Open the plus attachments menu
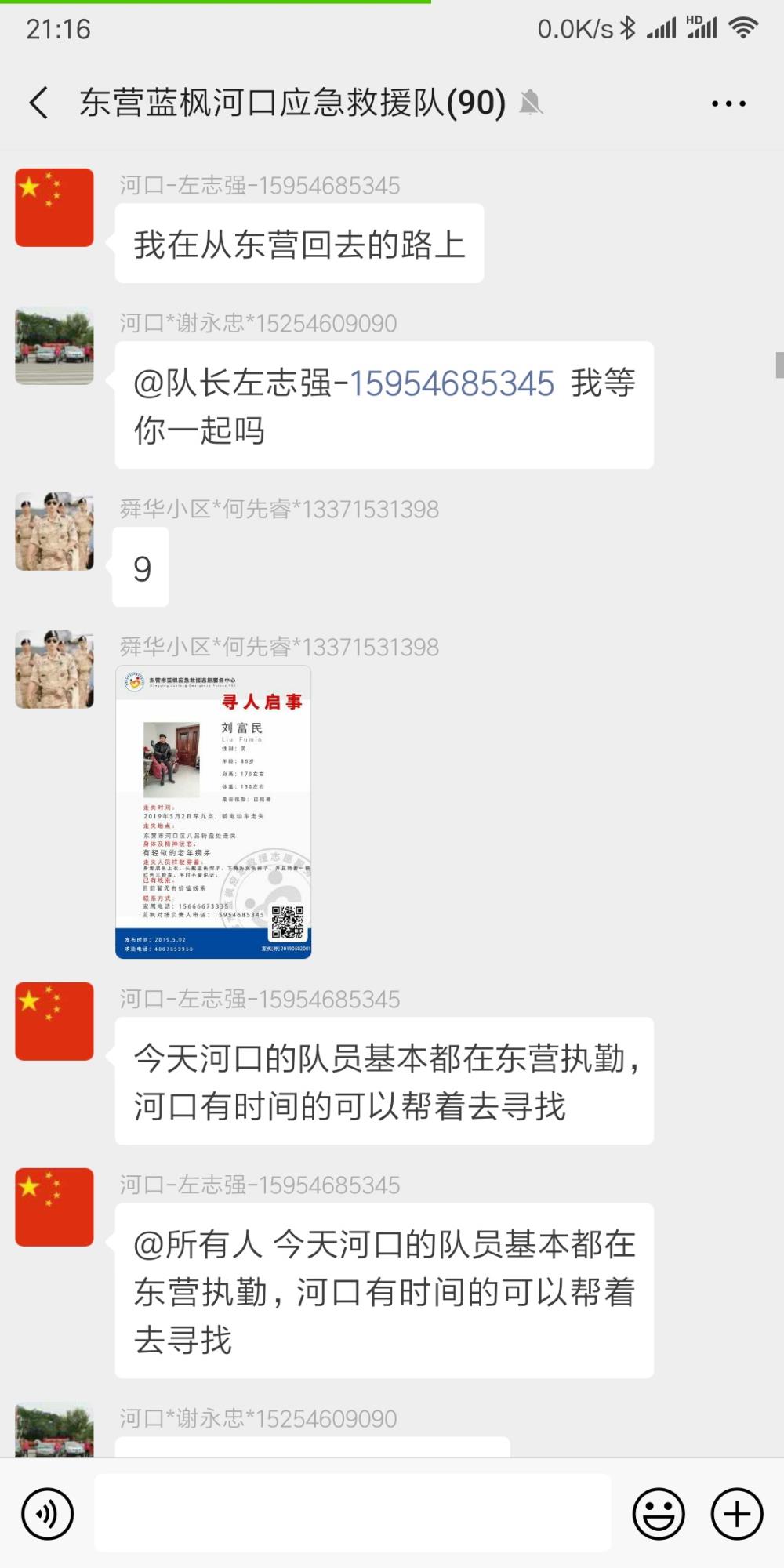The height and width of the screenshot is (1568, 784). click(737, 1513)
